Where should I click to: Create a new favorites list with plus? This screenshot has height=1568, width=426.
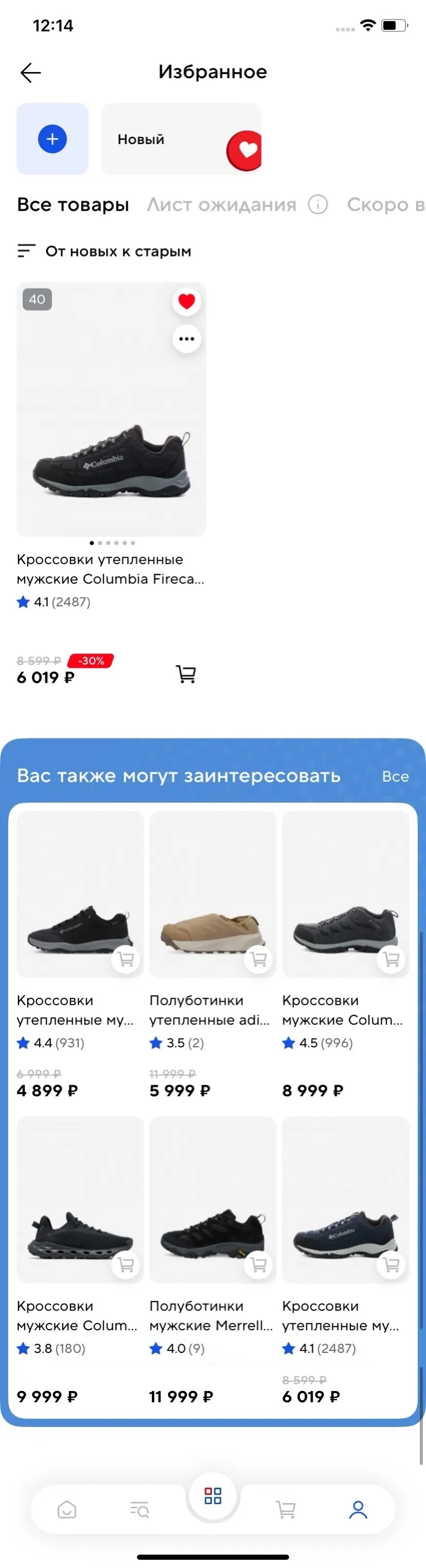click(52, 139)
